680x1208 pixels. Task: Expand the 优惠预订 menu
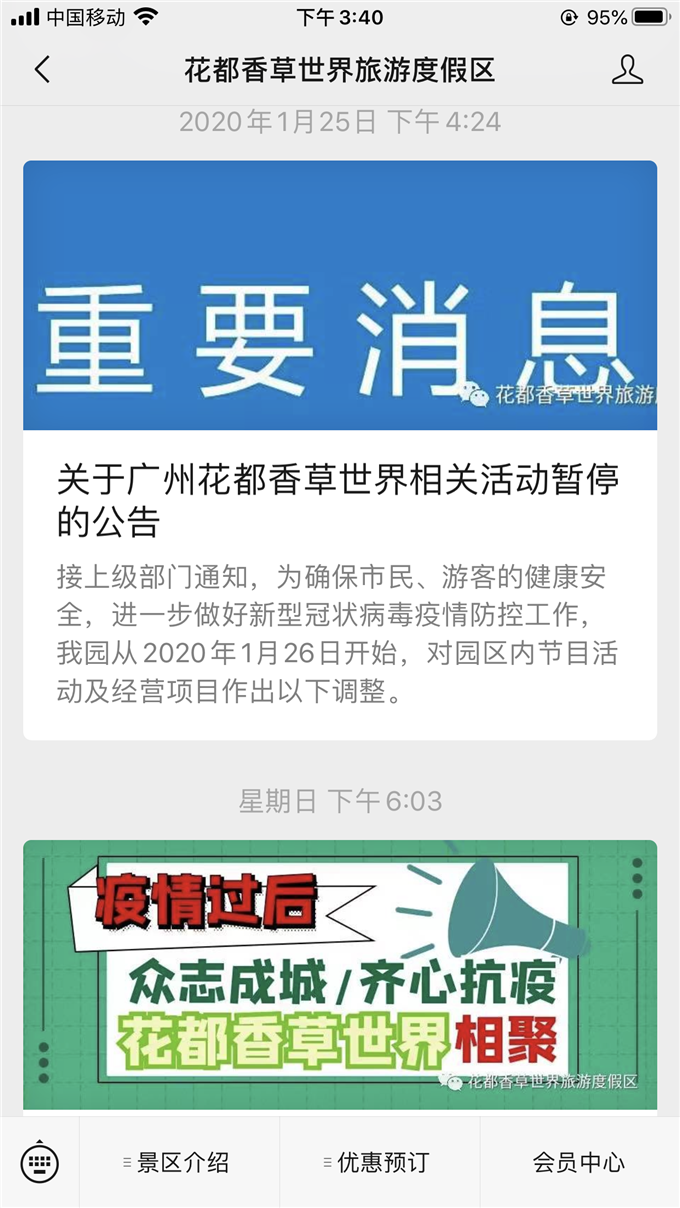pos(380,1163)
